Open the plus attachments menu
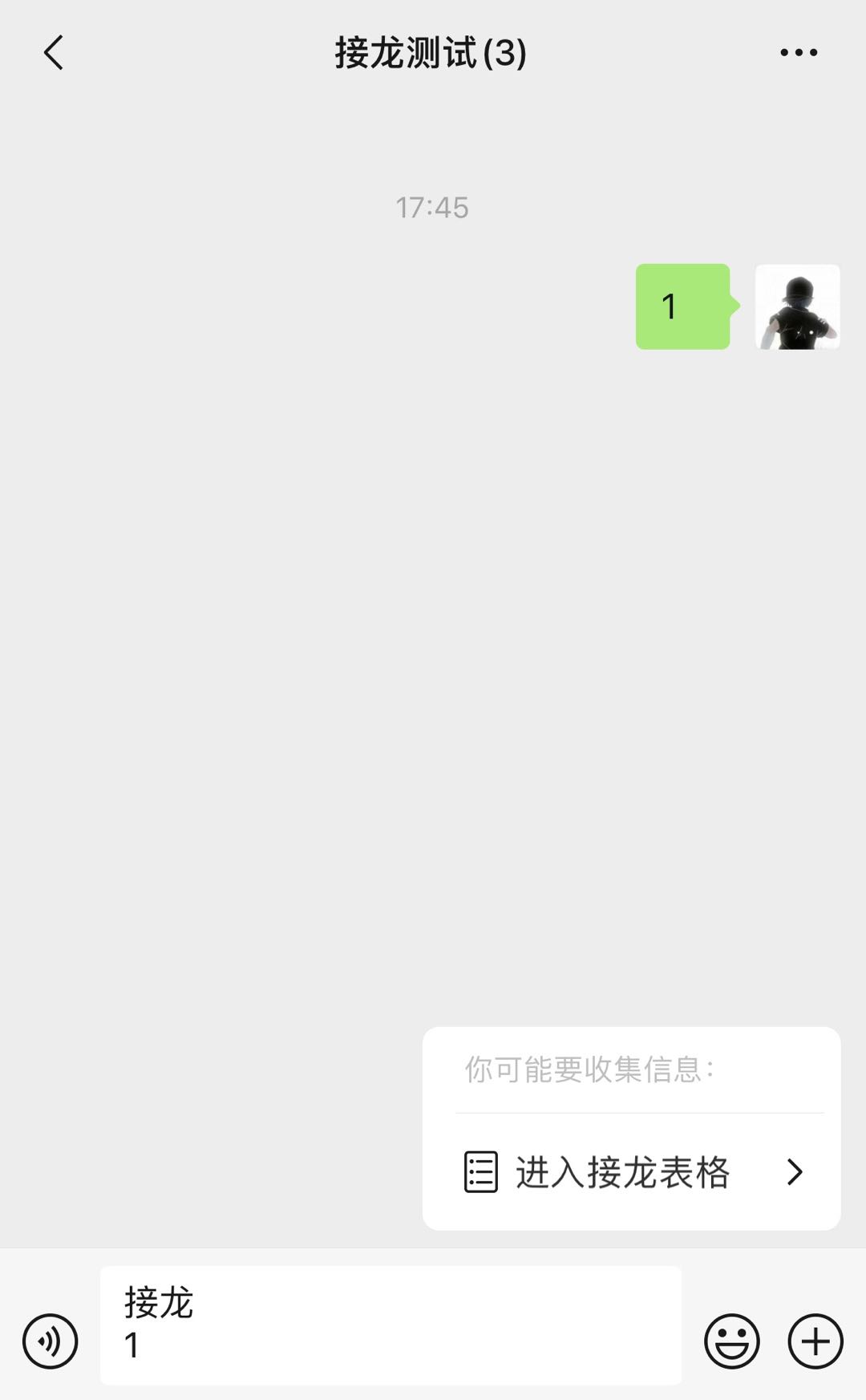 coord(815,1341)
